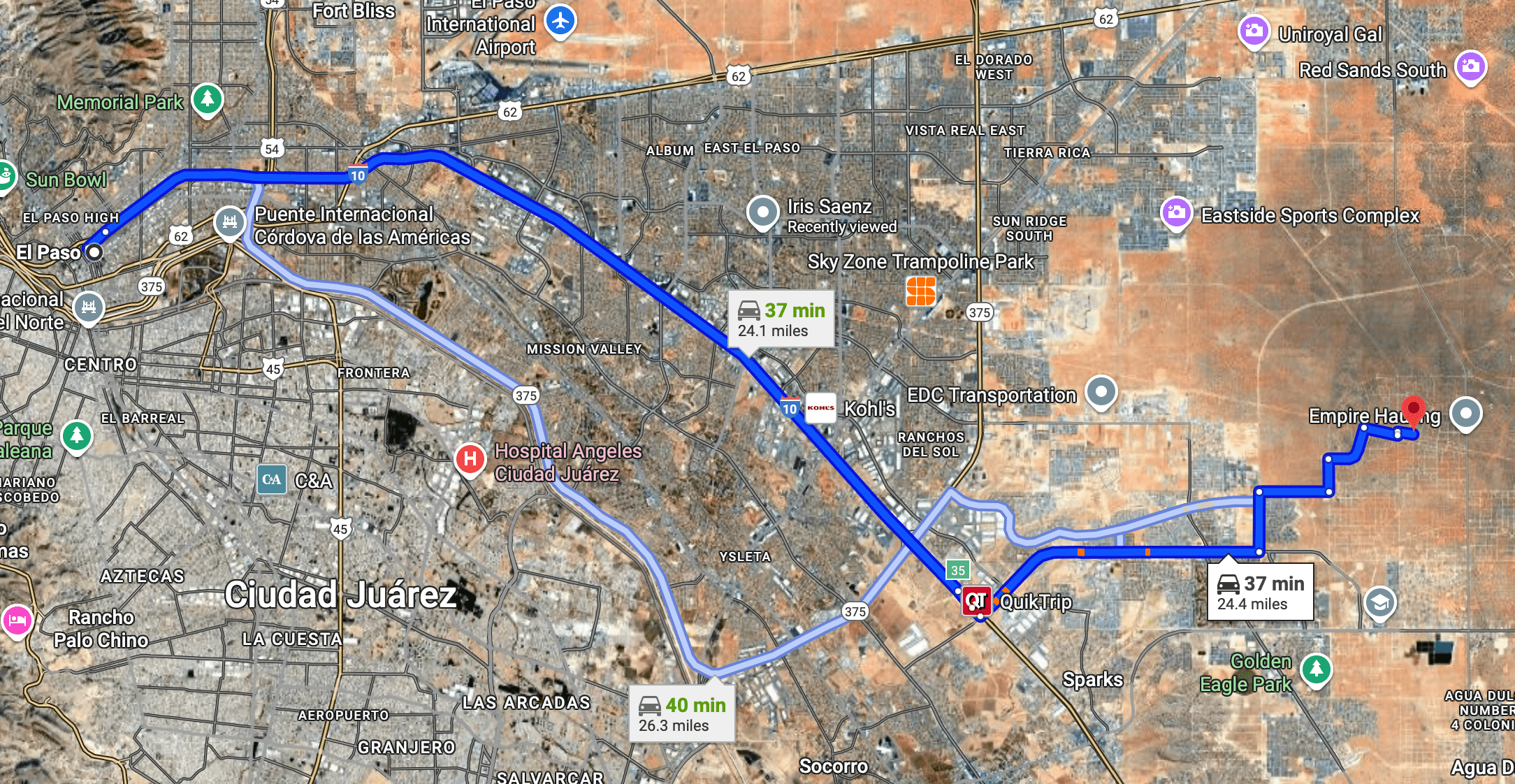Tap the Golden Eagle Park marker
The image size is (1515, 784).
click(1317, 669)
